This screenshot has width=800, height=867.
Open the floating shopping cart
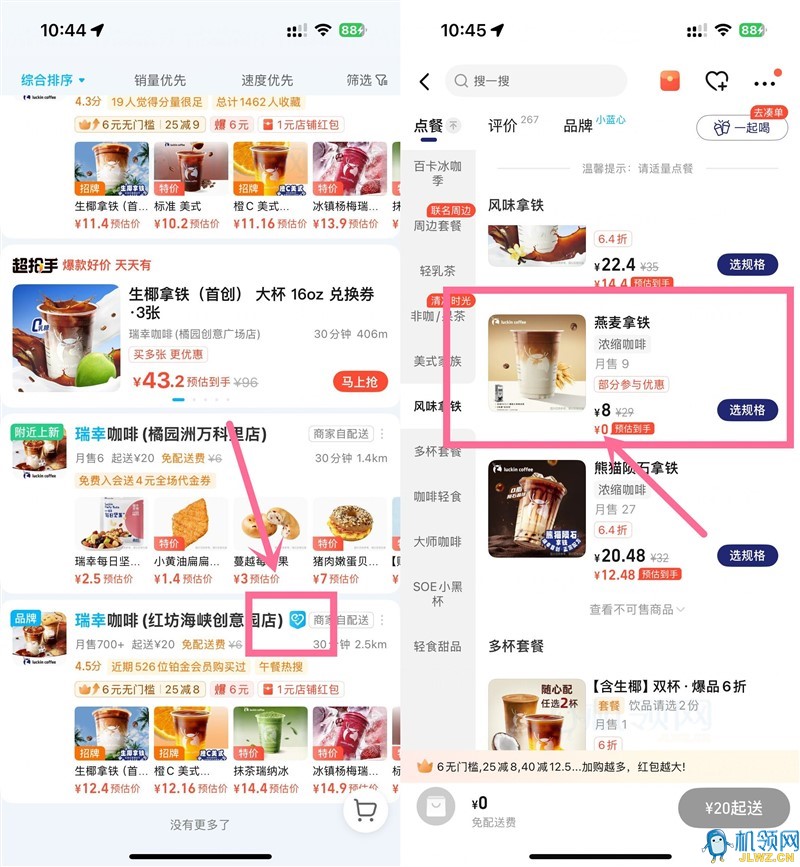365,812
